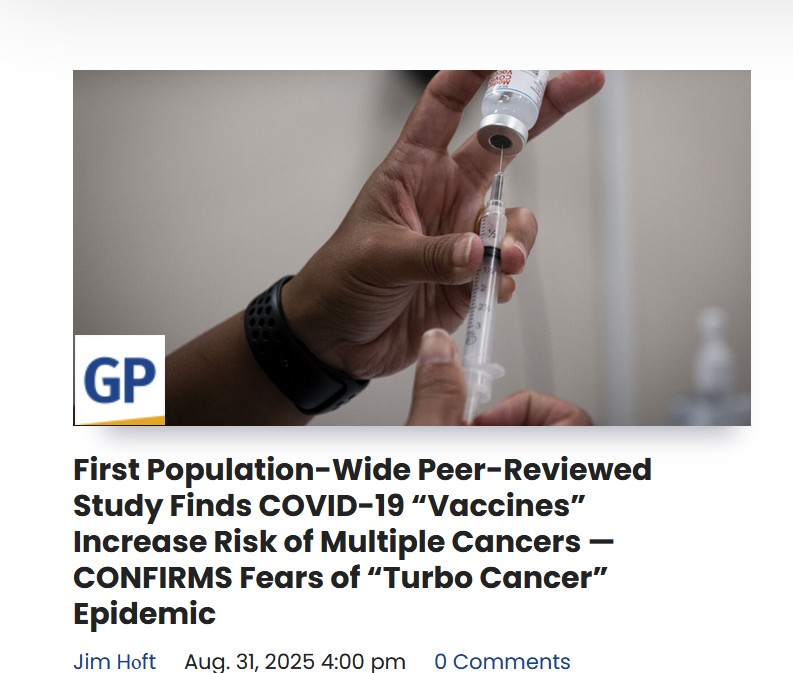
Task: Open the COVID-19 vaccines study article headline
Action: (360, 541)
